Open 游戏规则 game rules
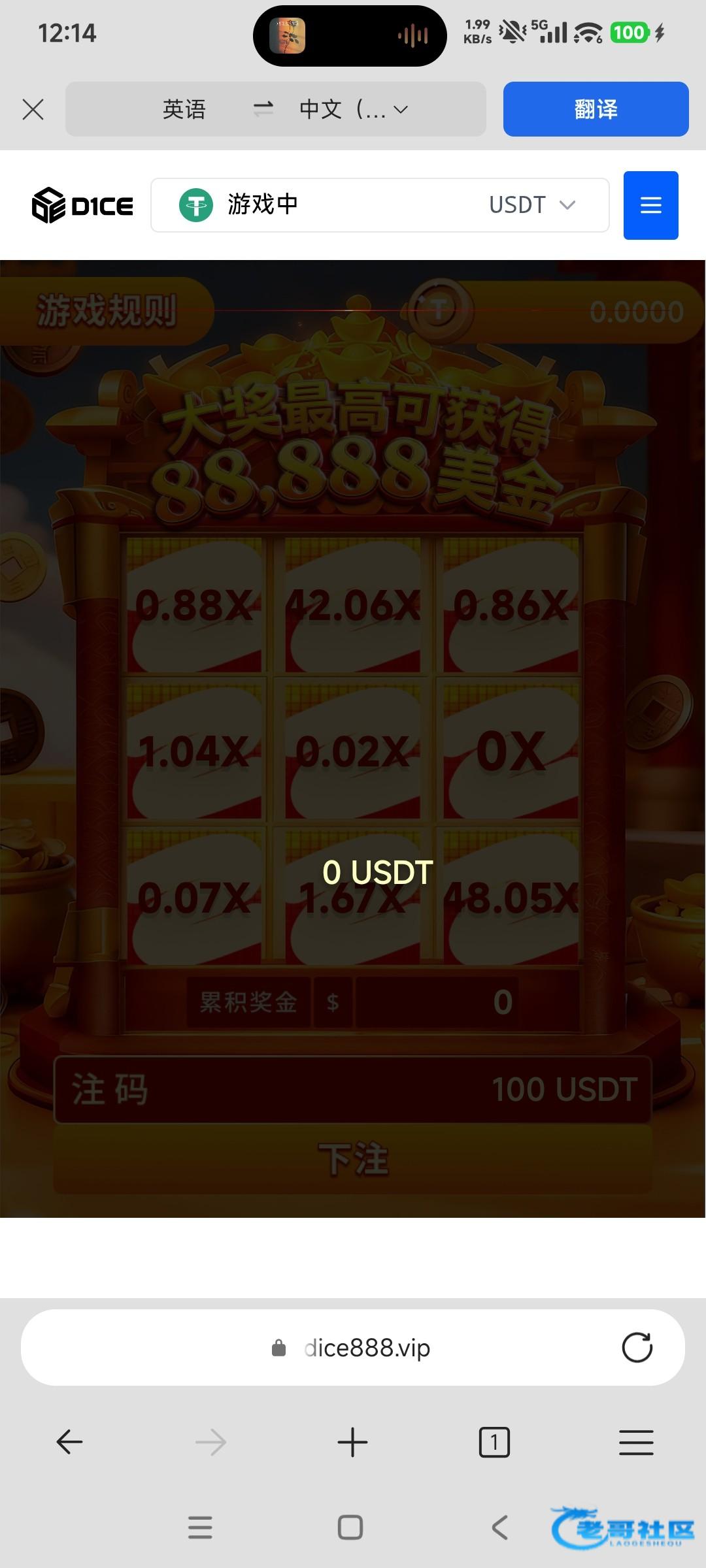 tap(107, 310)
